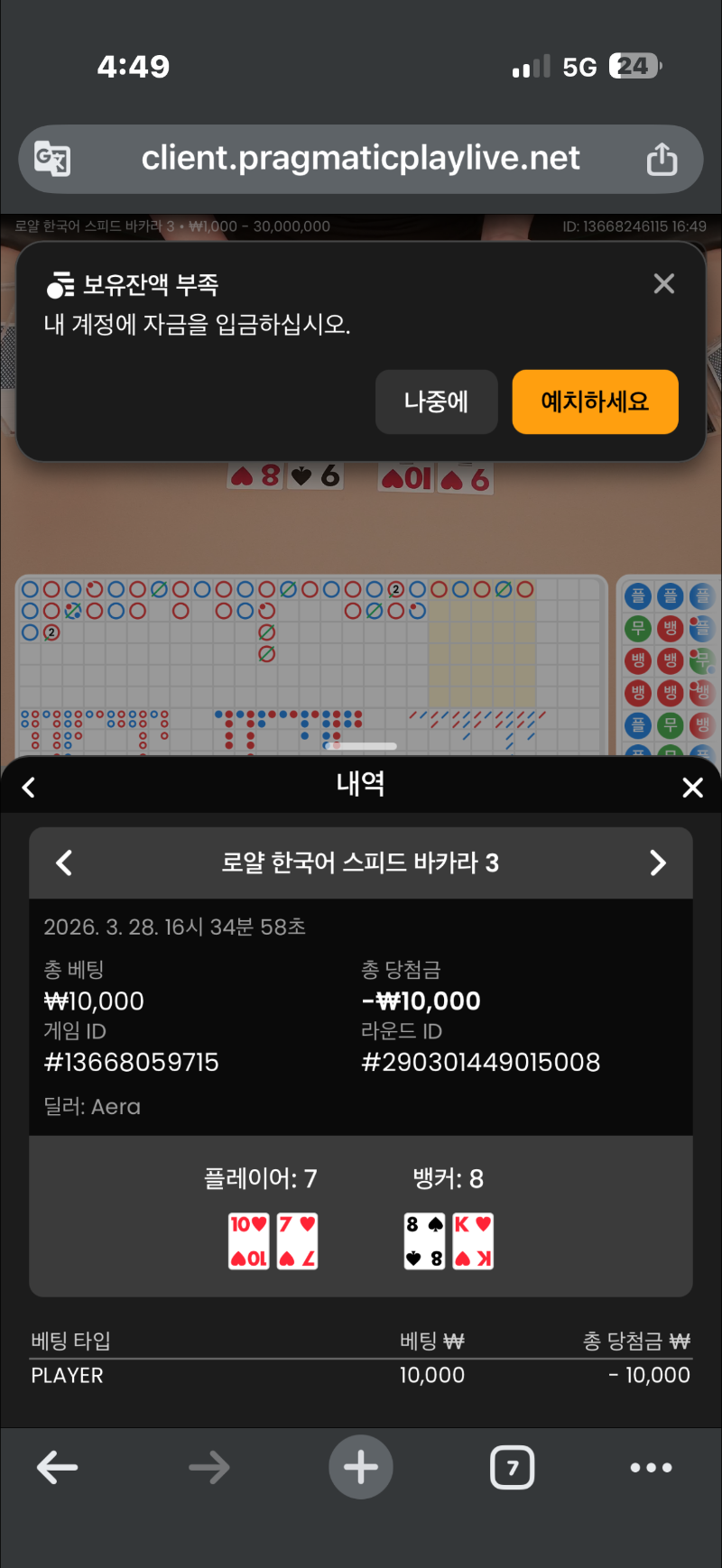
Task: Close the 내역 history panel
Action: point(692,787)
